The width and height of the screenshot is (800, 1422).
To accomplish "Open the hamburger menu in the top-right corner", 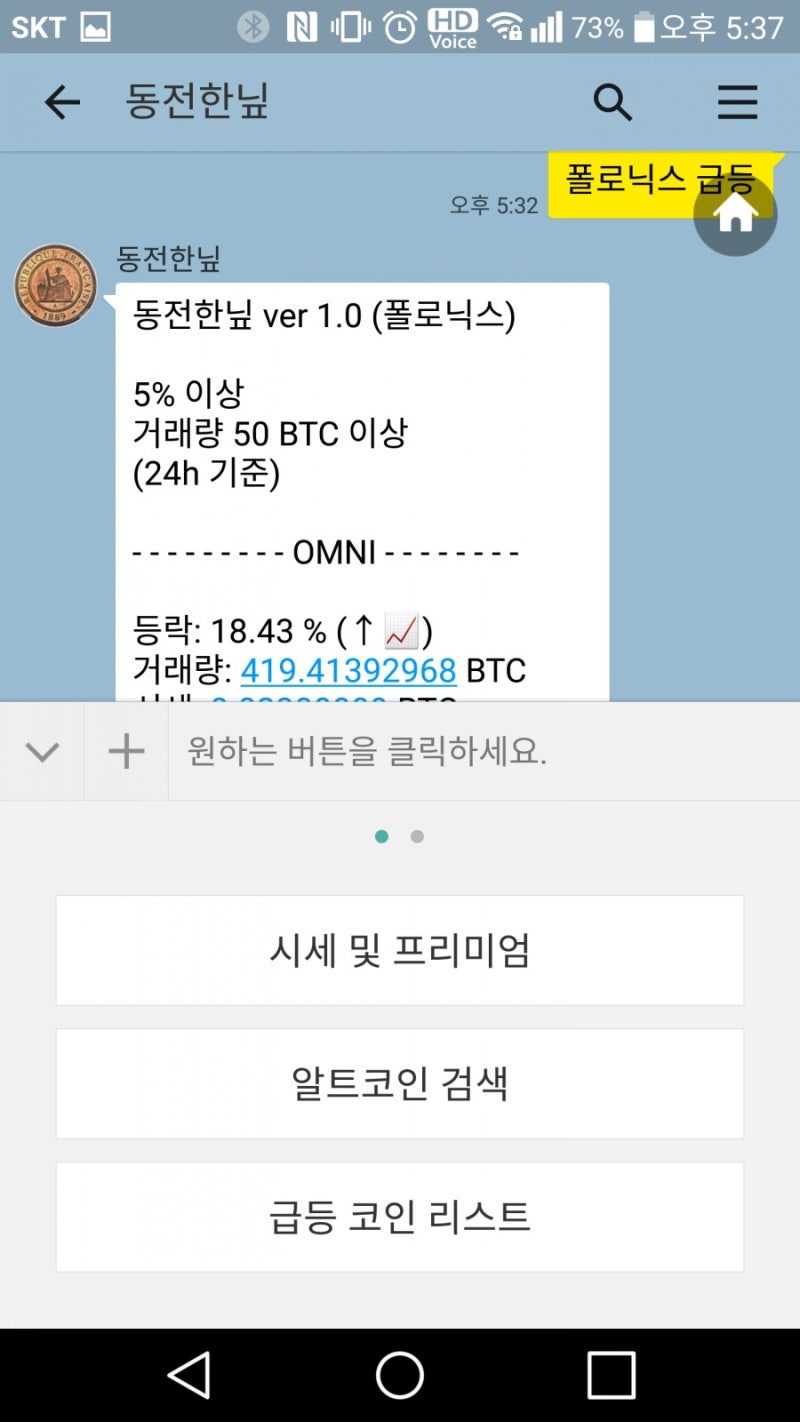I will pos(737,101).
